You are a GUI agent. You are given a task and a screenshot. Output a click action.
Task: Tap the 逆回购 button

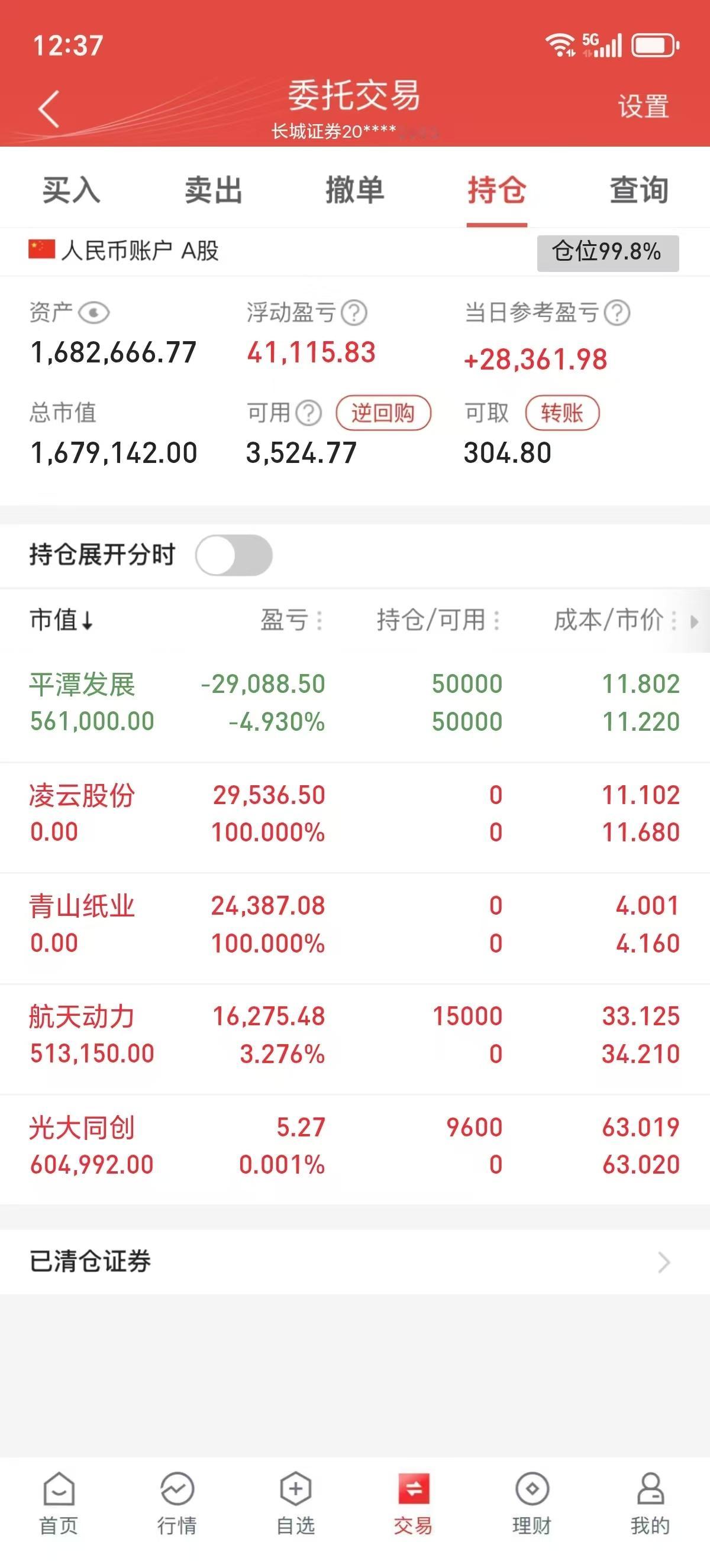pyautogui.click(x=383, y=413)
